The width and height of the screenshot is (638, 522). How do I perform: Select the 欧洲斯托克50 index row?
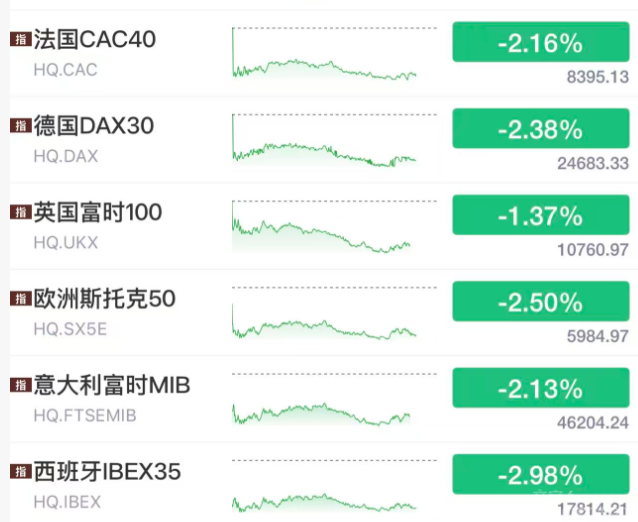pos(105,298)
